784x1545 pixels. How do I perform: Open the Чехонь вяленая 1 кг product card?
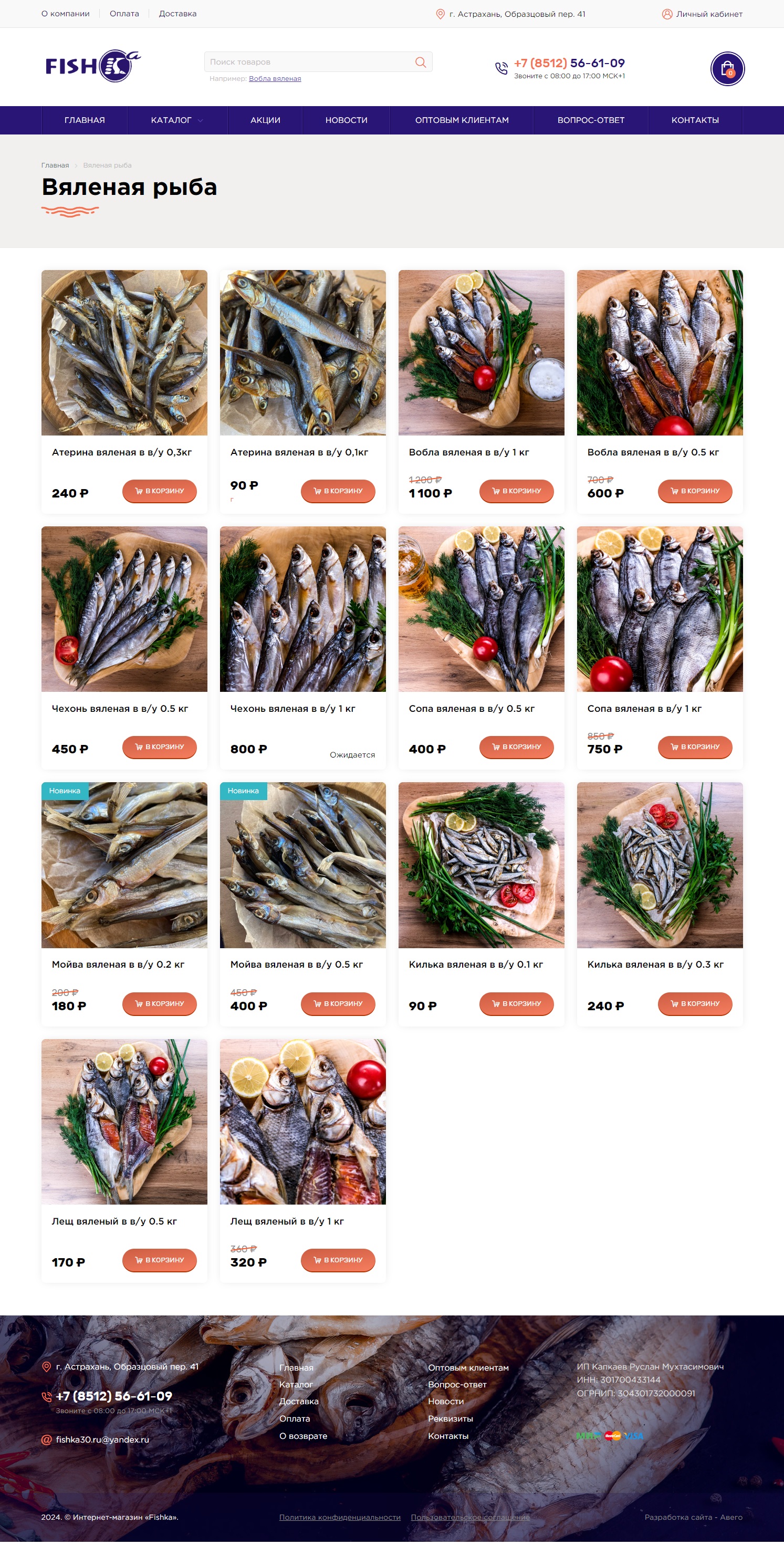[x=302, y=609]
